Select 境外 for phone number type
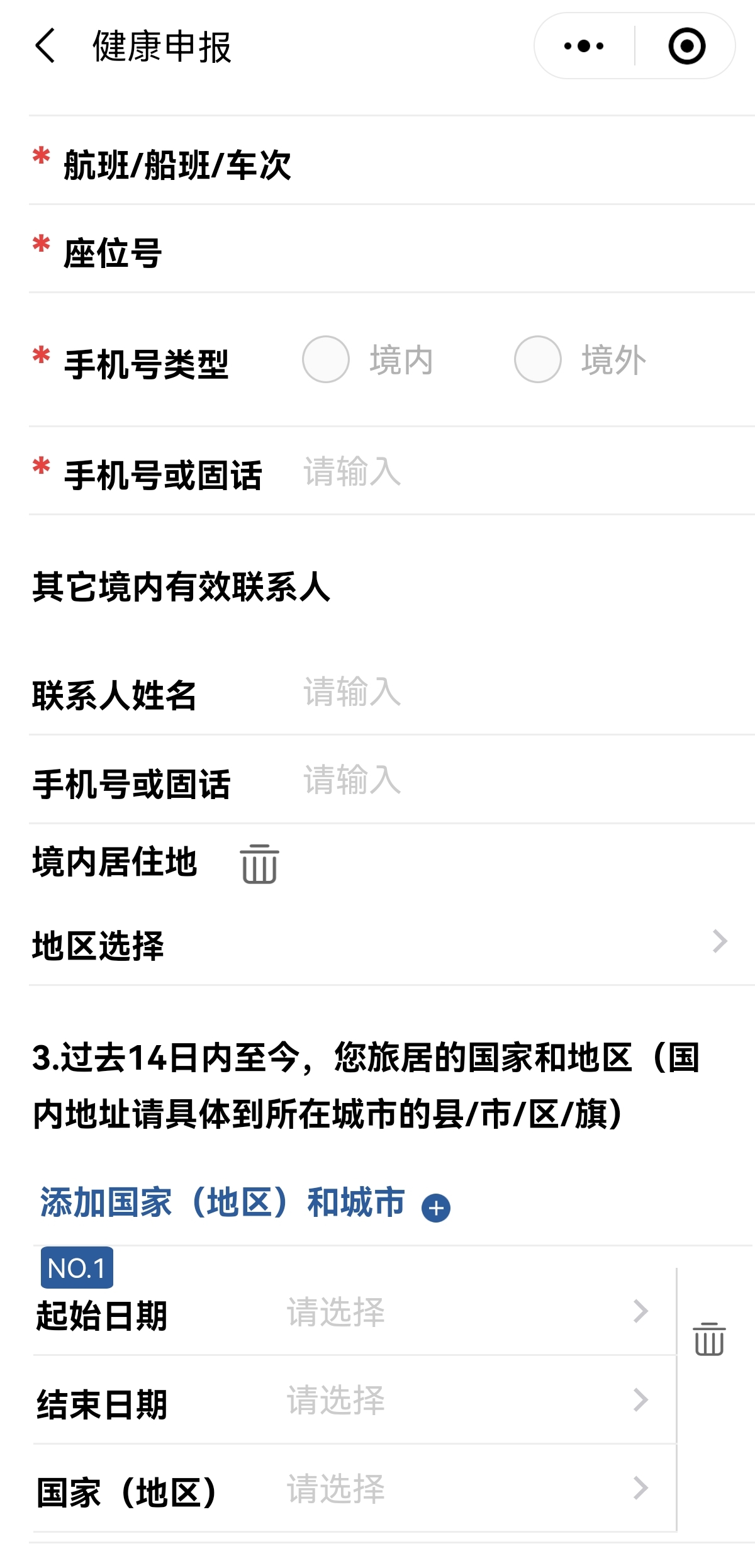This screenshot has height=1568, width=755. (538, 359)
